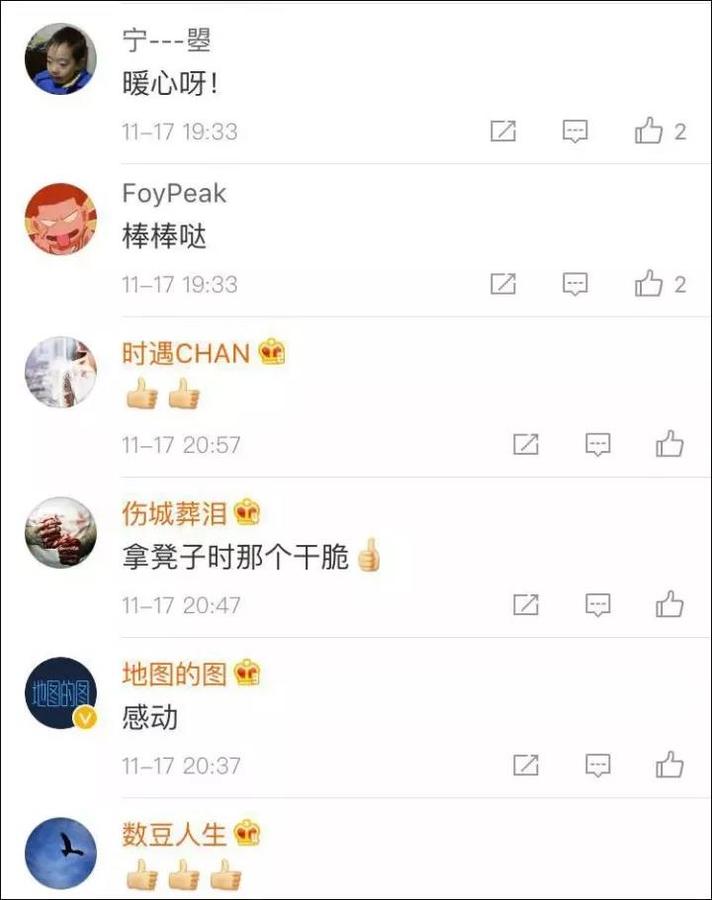The height and width of the screenshot is (900, 712).
Task: Like 伤城葬泪's comment
Action: click(670, 604)
